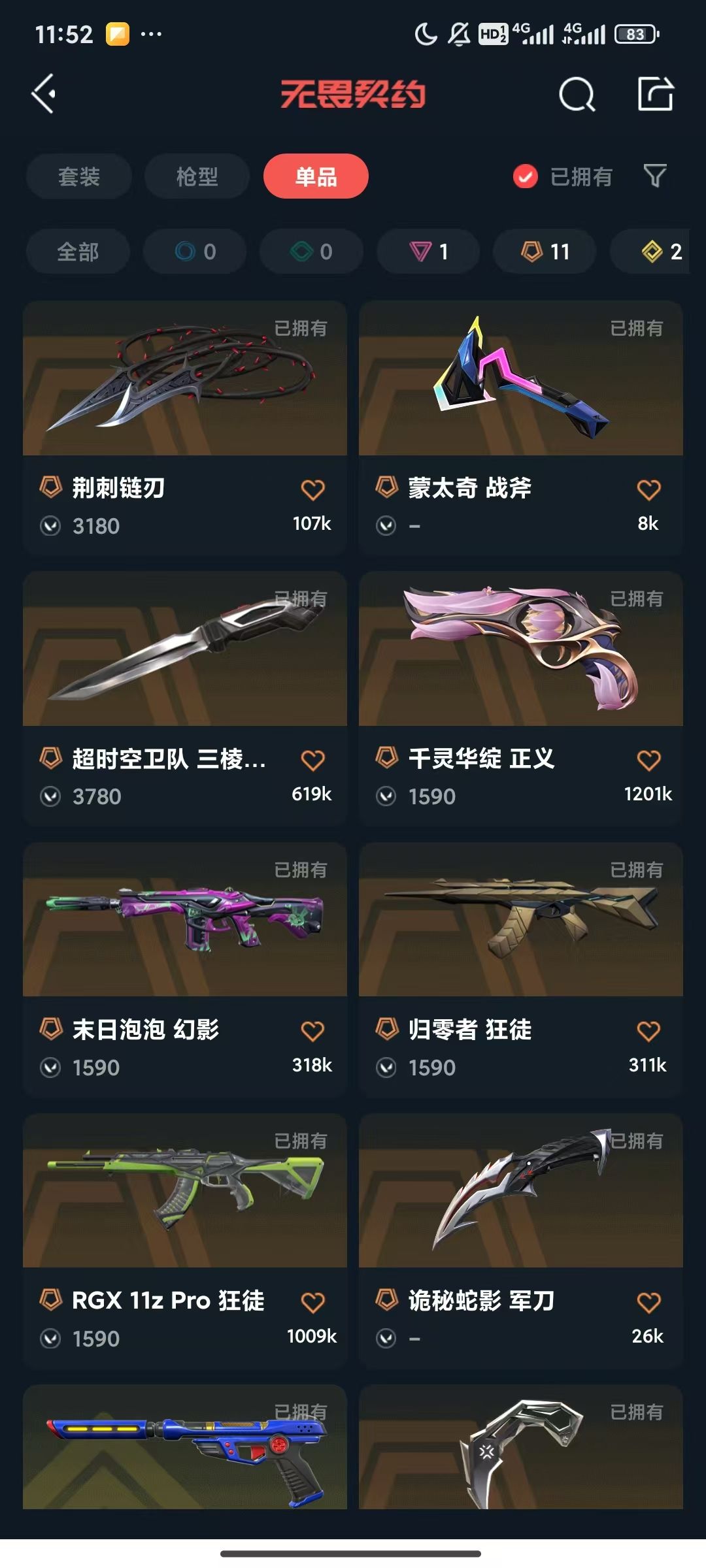Viewport: 706px width, 1568px height.
Task: Select the orange rarity tier filter showing 11
Action: tap(544, 252)
